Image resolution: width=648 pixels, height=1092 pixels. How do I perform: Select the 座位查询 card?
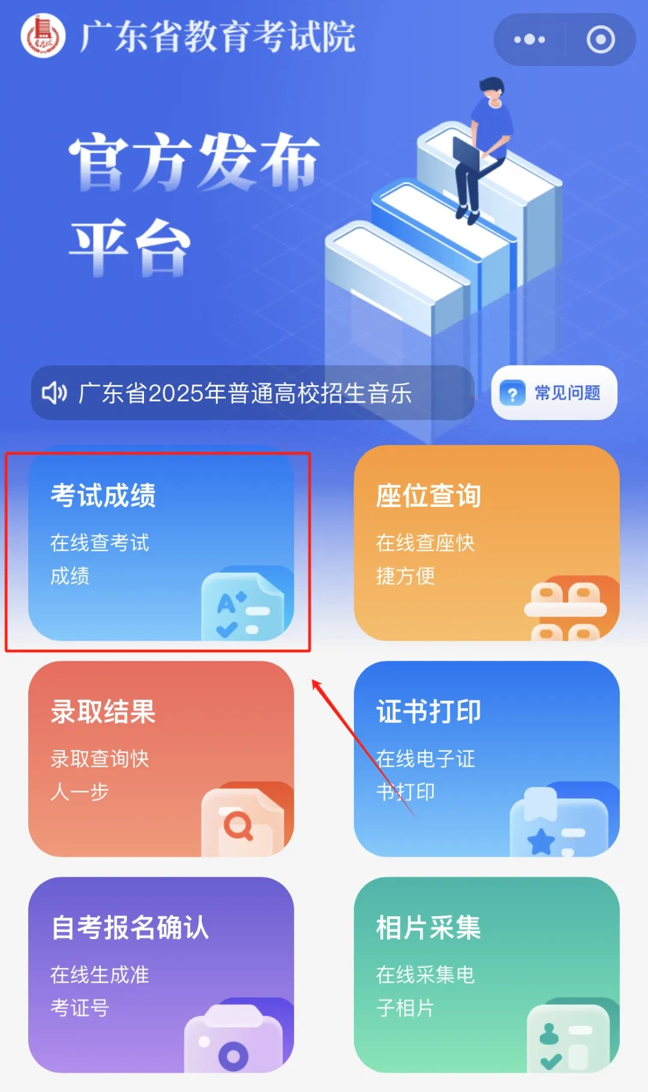(486, 543)
